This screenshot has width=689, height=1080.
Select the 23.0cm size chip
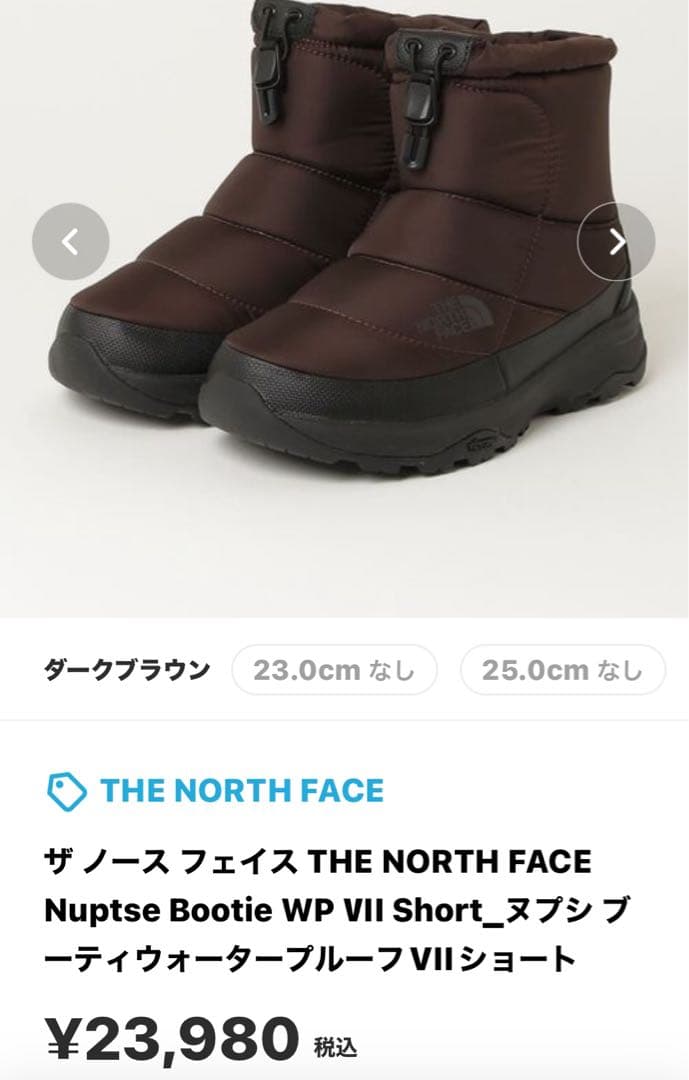334,670
